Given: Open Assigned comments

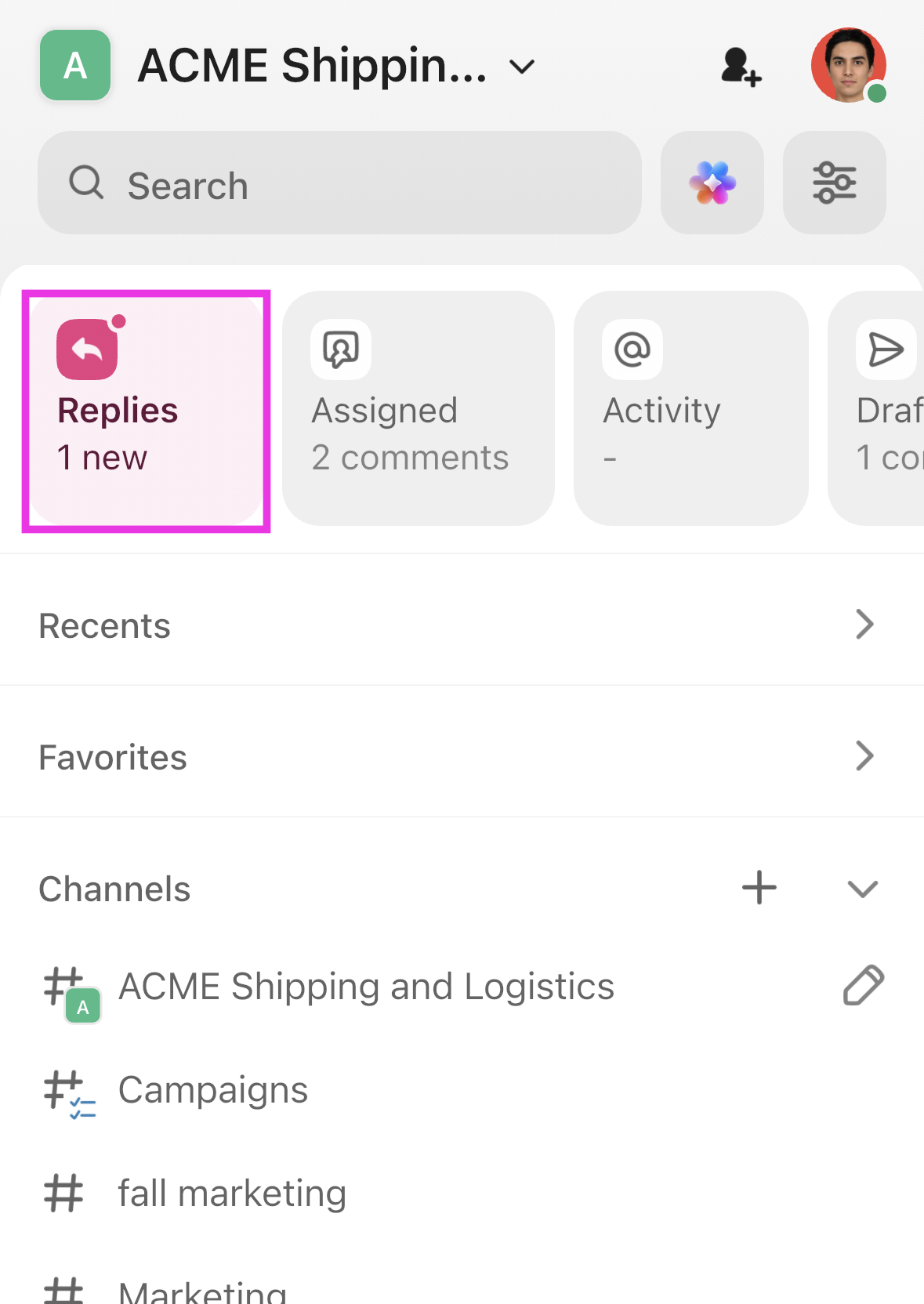Looking at the screenshot, I should (x=418, y=407).
